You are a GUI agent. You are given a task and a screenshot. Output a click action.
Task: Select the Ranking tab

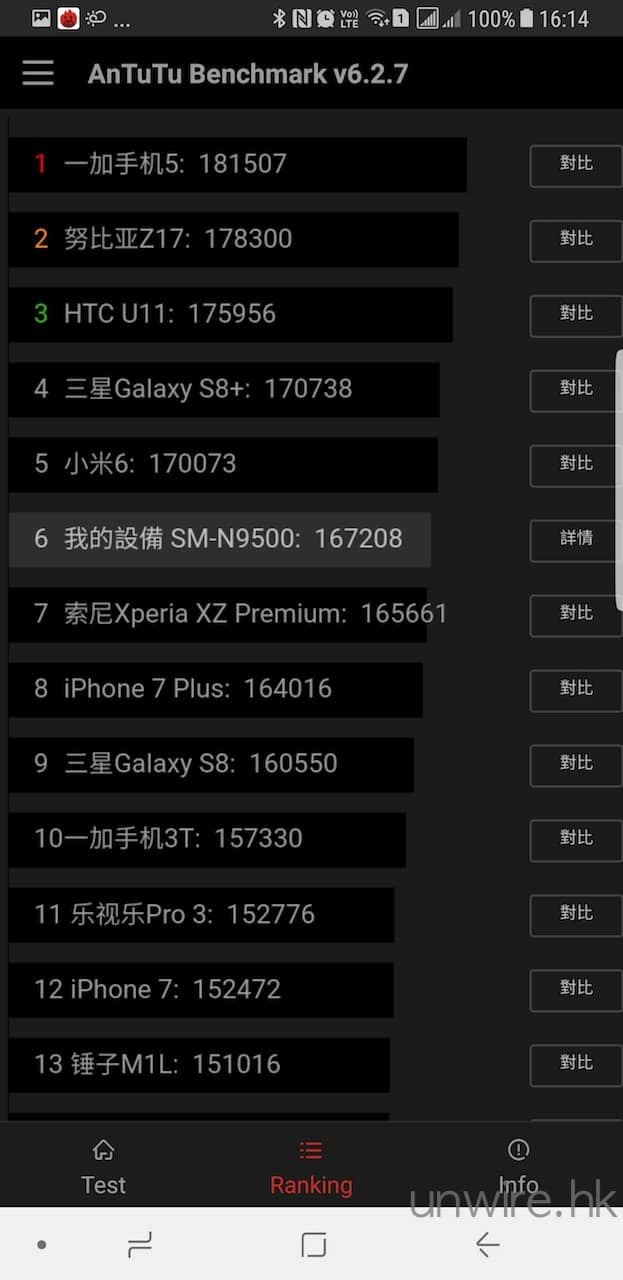click(x=311, y=1167)
